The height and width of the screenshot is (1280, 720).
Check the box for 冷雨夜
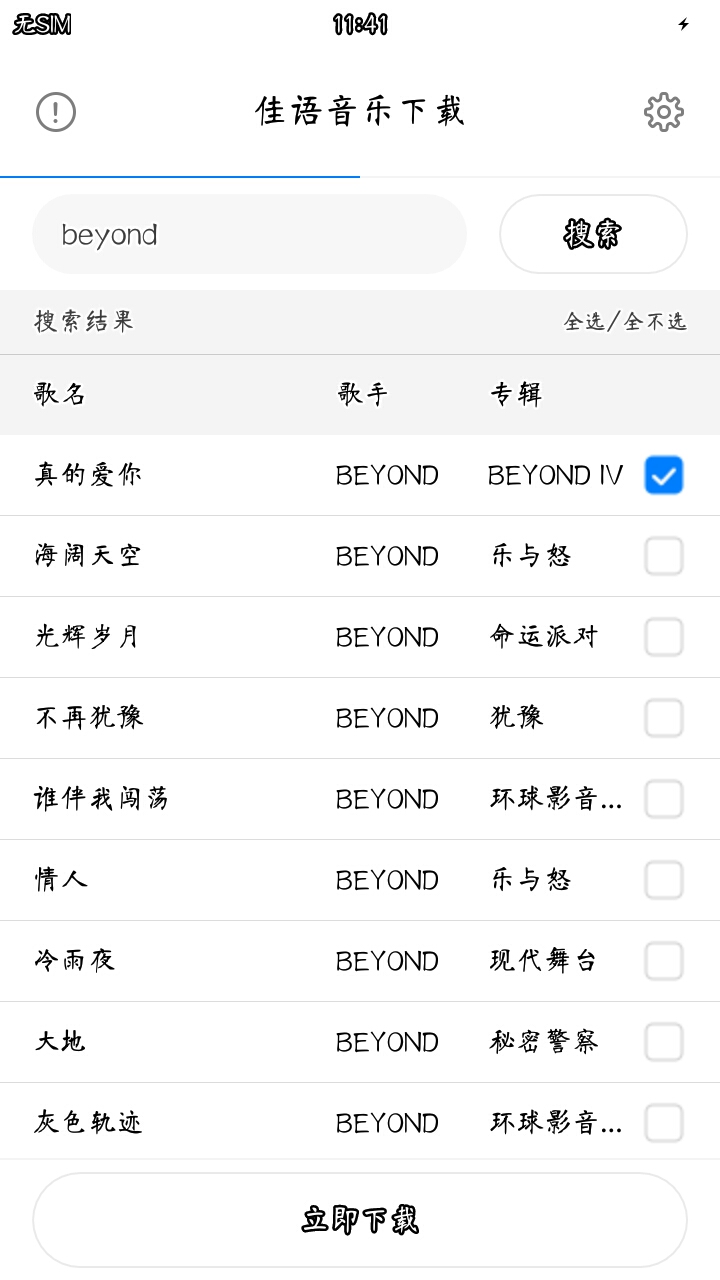click(664, 961)
